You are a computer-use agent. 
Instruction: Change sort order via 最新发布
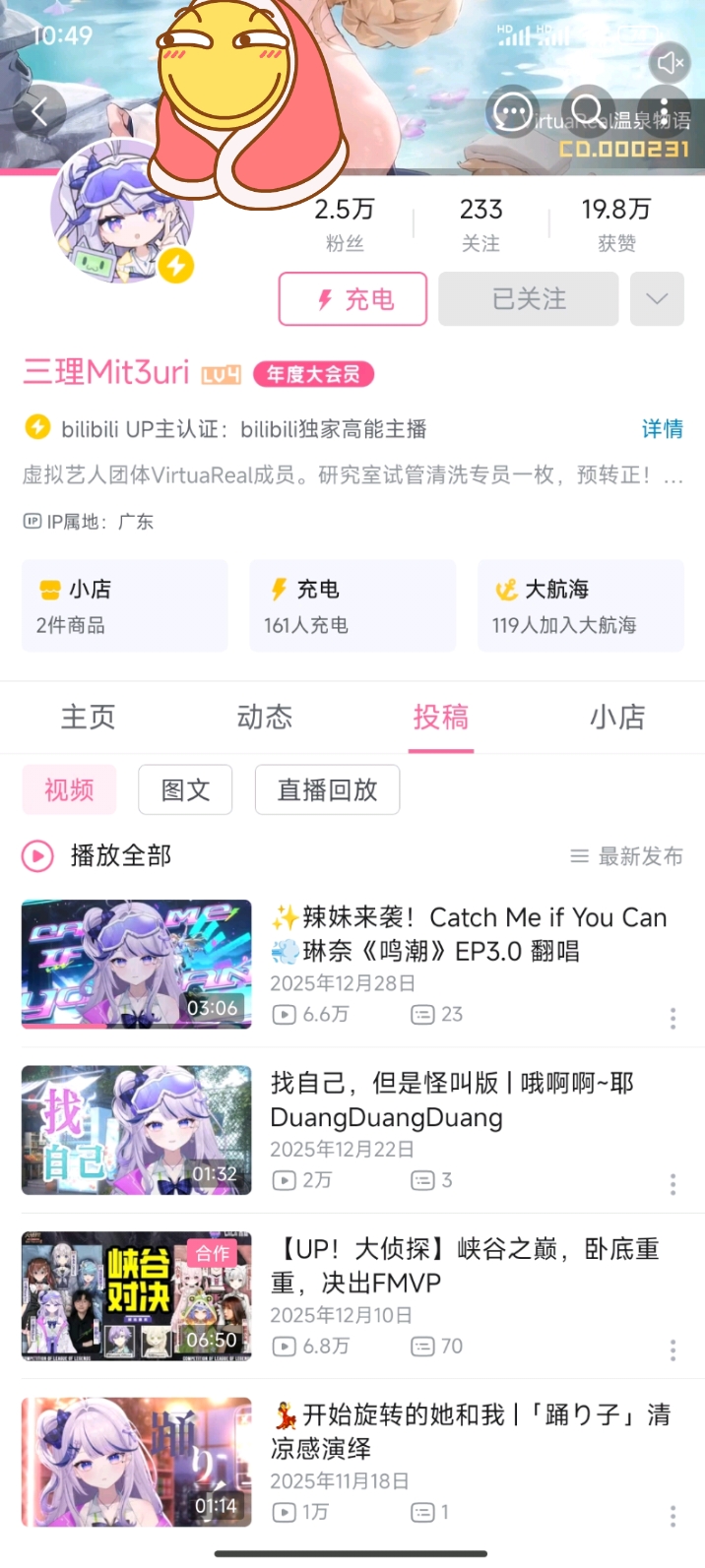pos(627,856)
